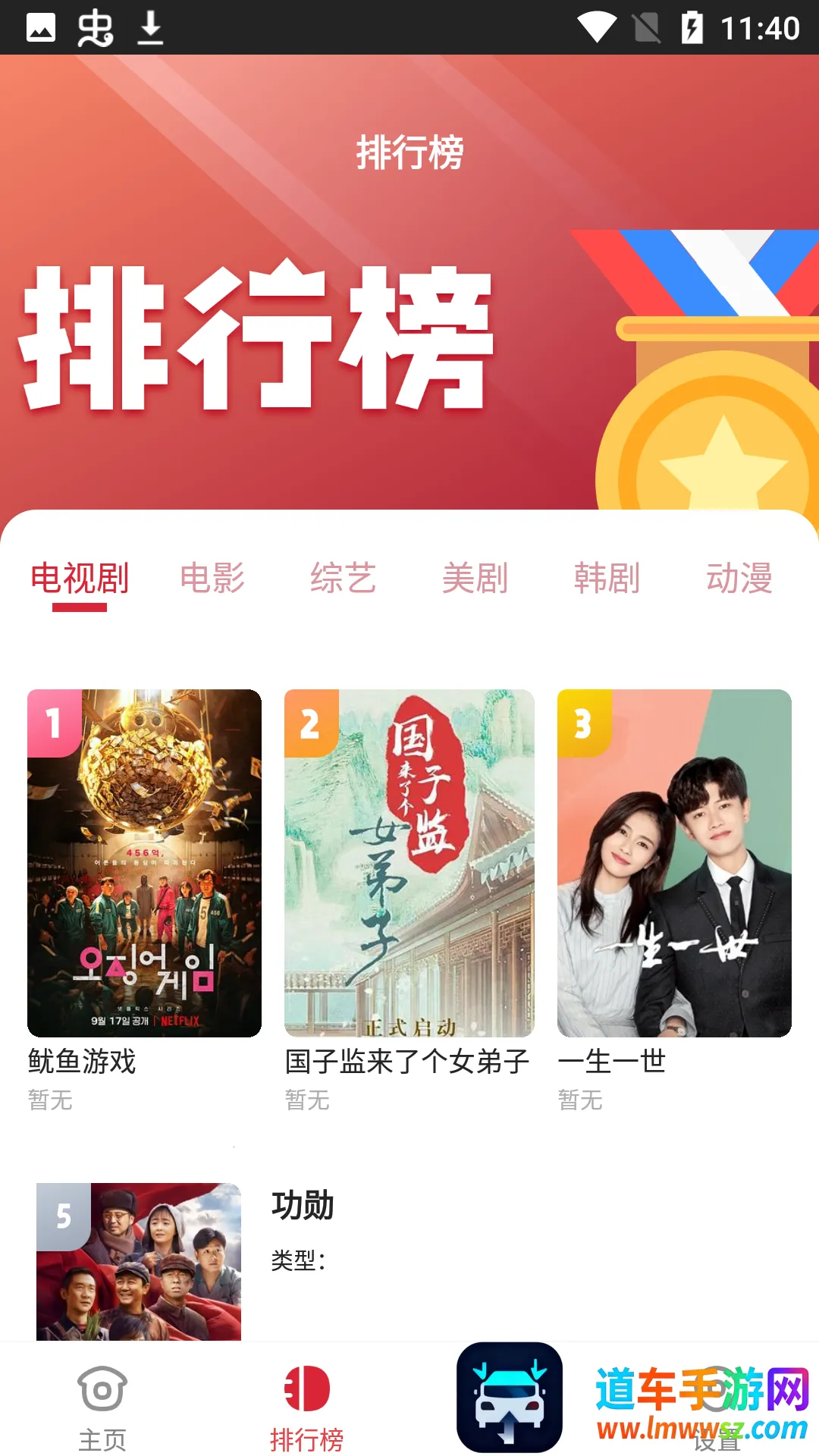Open the top-ranked show 鱿鱼游戏
The width and height of the screenshot is (819, 1456).
click(144, 863)
